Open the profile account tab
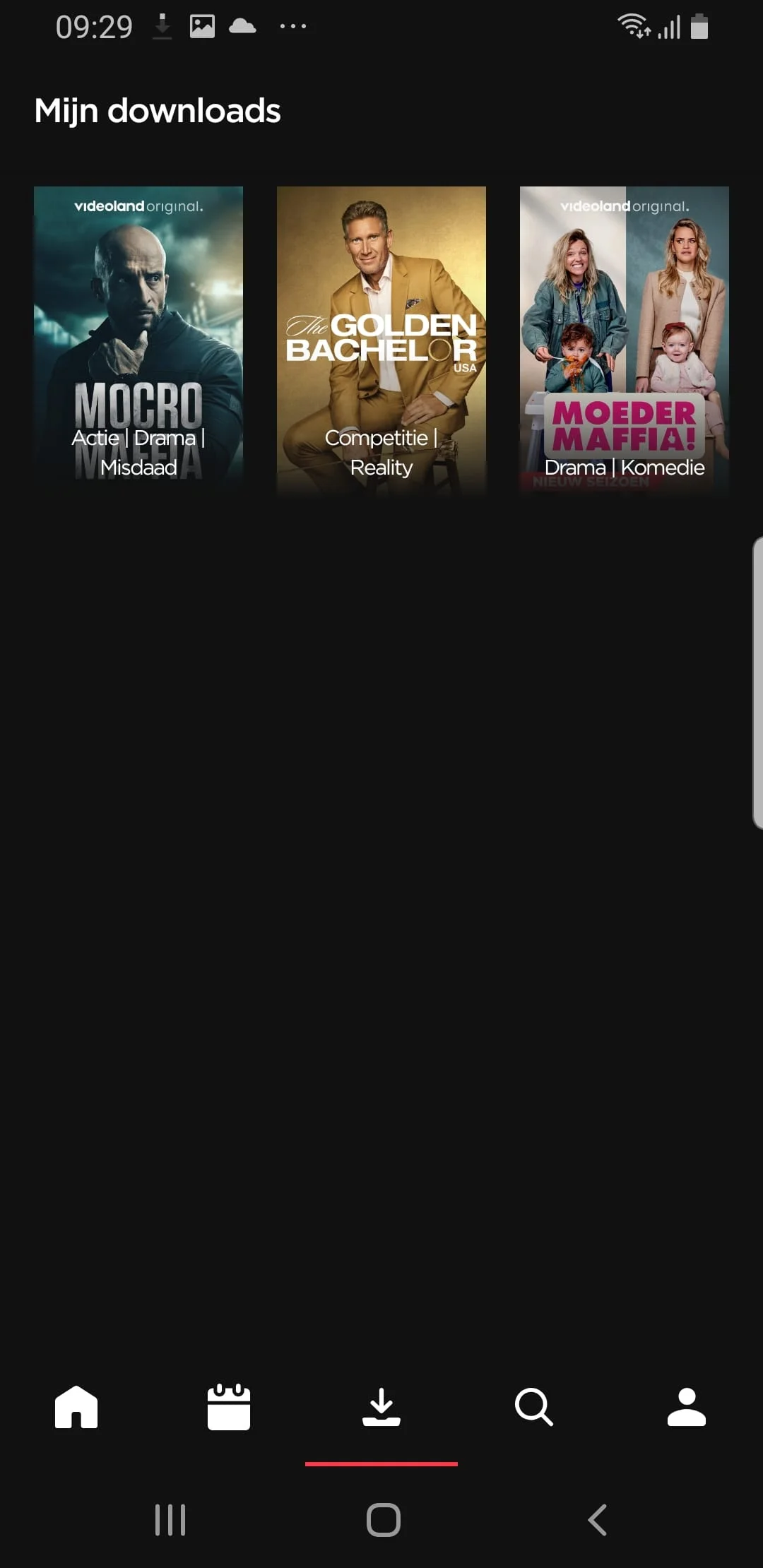Screen dimensions: 763x1568 [687, 1407]
